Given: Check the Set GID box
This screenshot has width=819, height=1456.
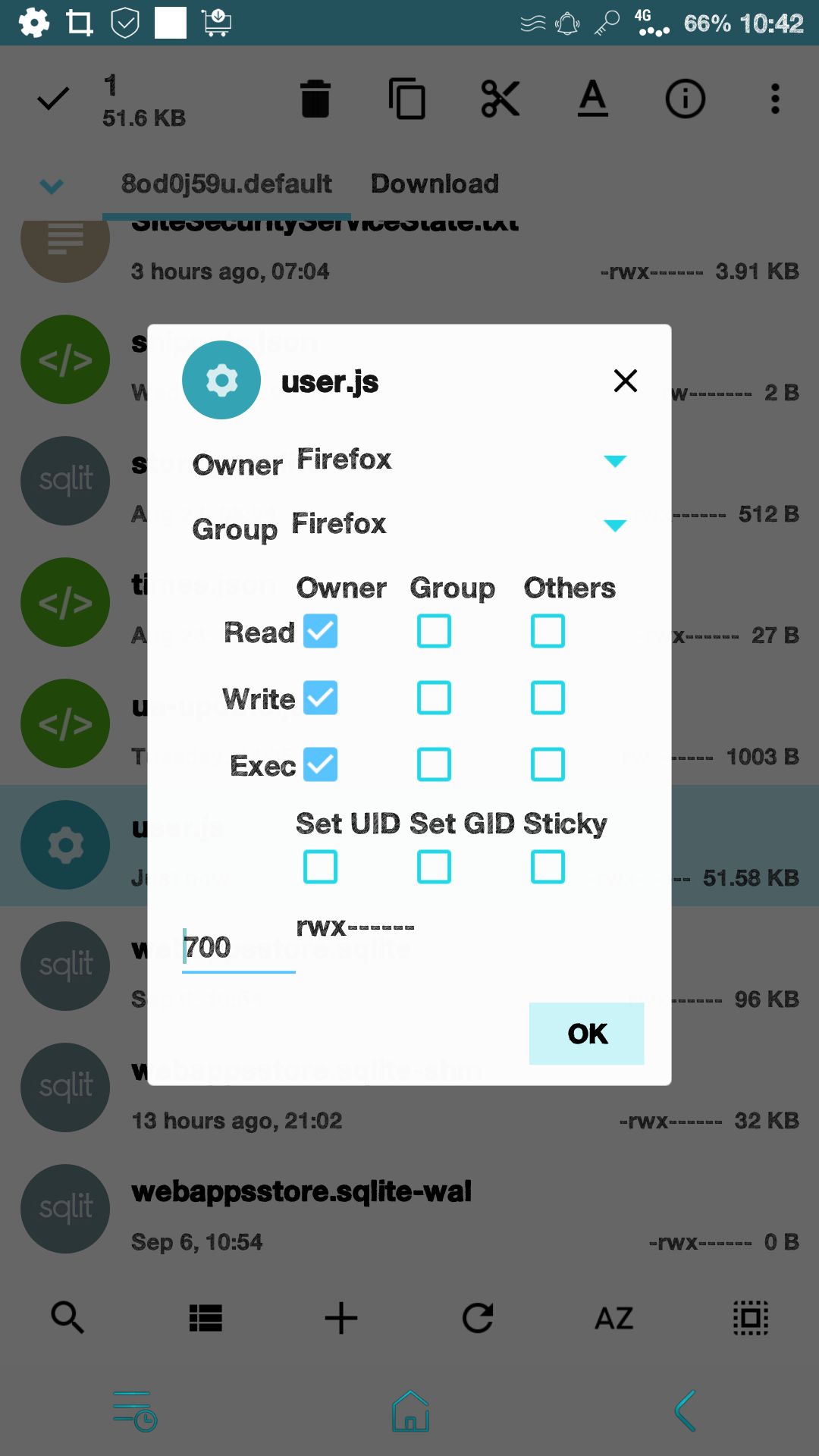Looking at the screenshot, I should pyautogui.click(x=434, y=866).
